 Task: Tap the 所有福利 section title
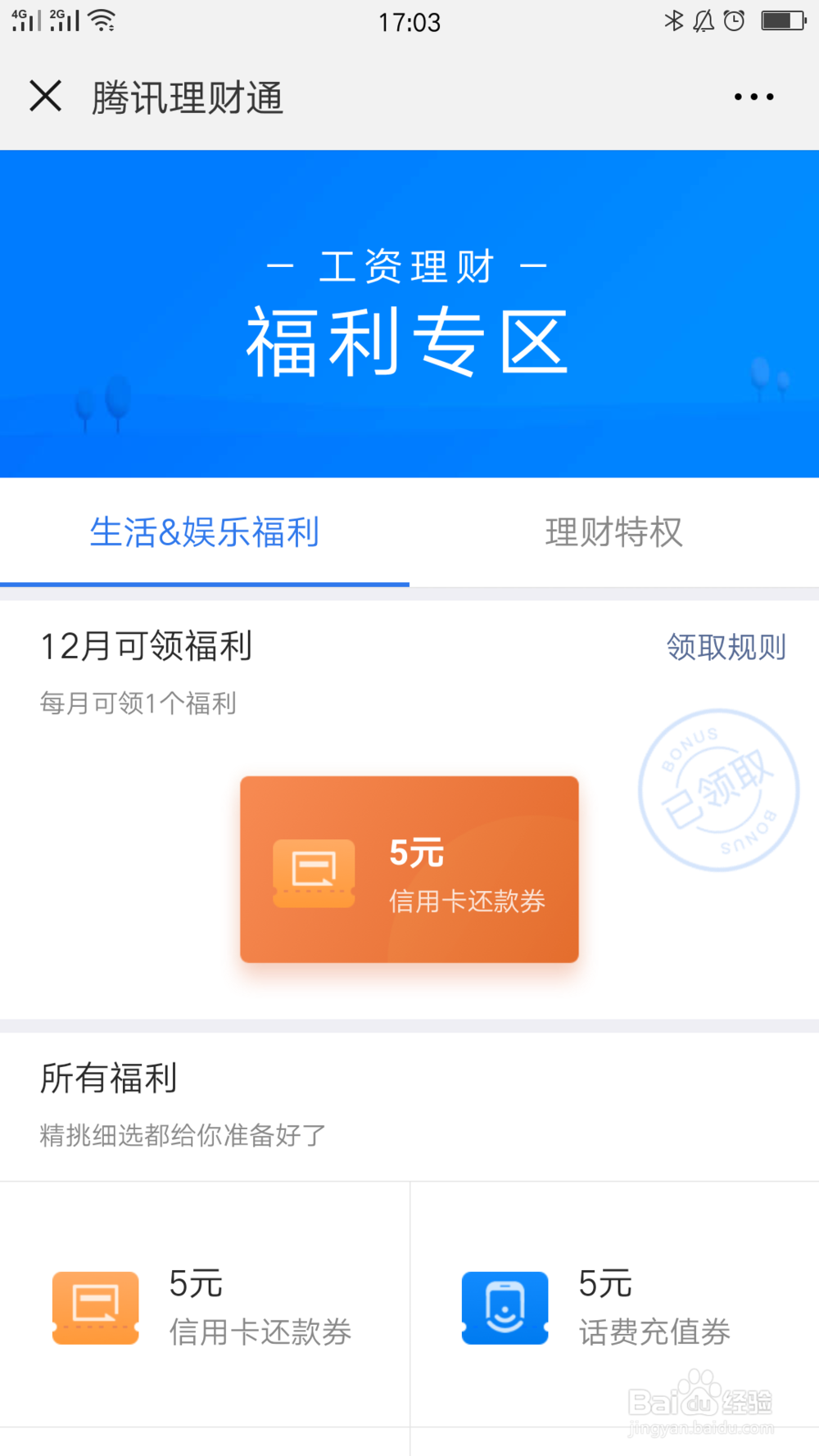[108, 1079]
